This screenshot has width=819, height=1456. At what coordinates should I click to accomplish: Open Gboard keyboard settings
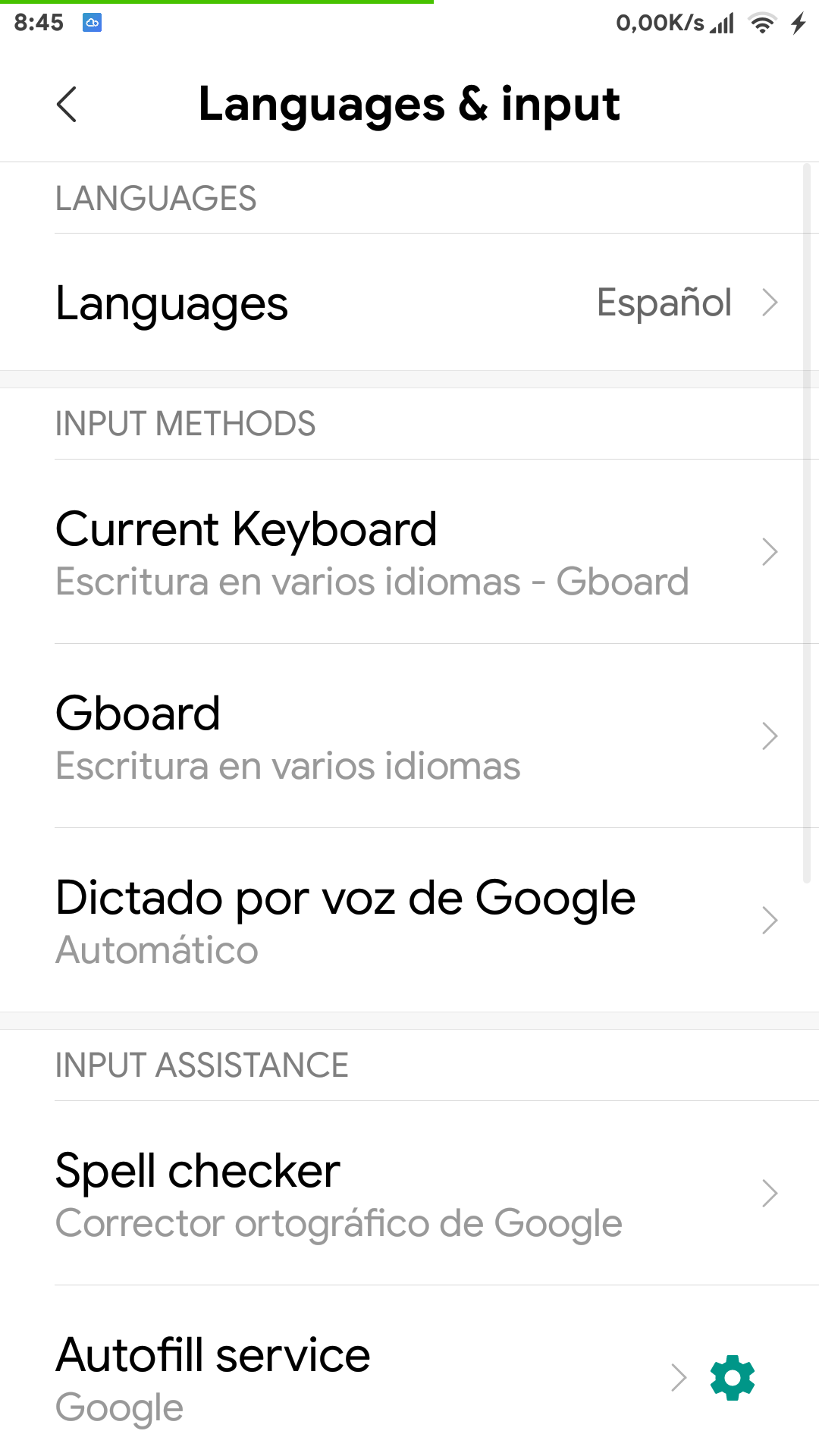coord(409,736)
